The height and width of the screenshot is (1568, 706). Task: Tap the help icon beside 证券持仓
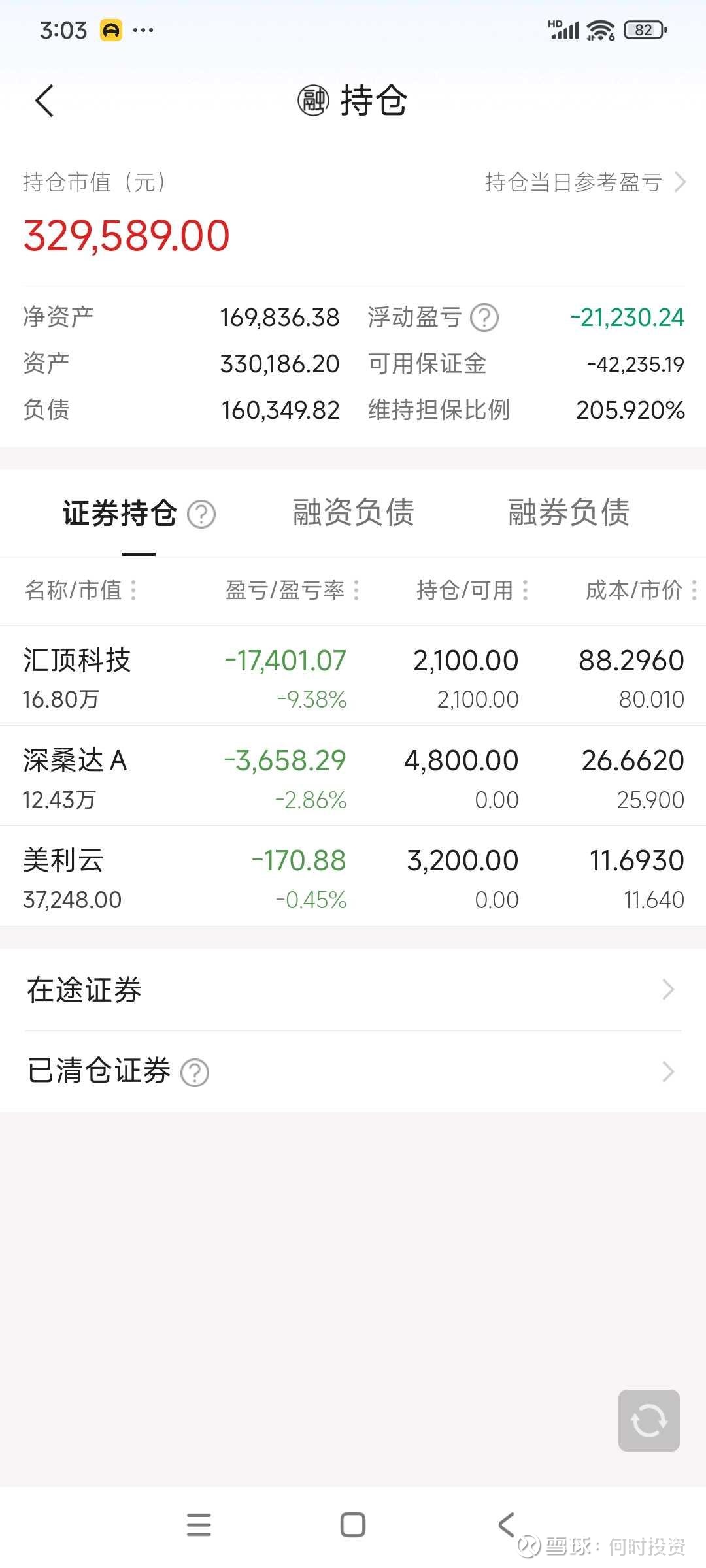(x=201, y=514)
